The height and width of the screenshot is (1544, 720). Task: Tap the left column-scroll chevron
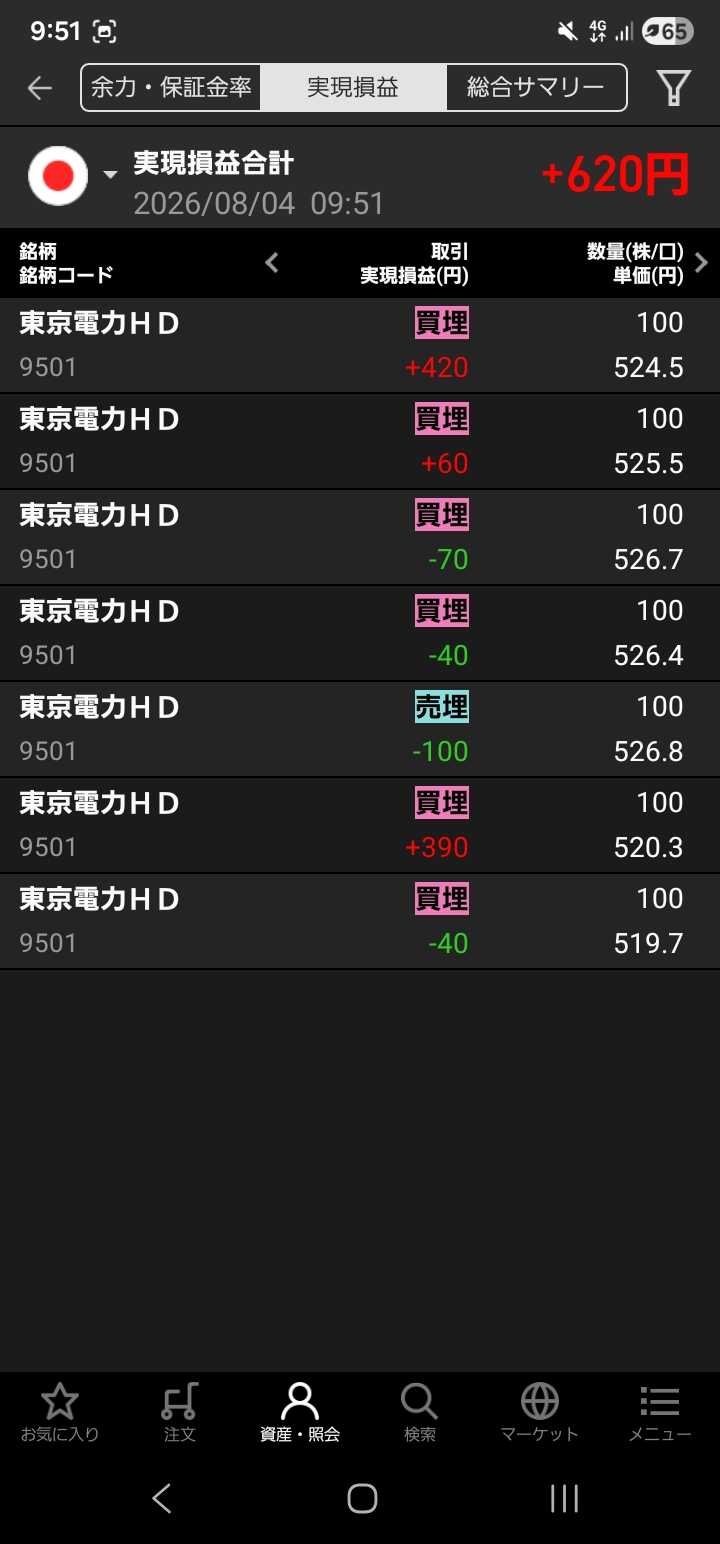(x=271, y=262)
